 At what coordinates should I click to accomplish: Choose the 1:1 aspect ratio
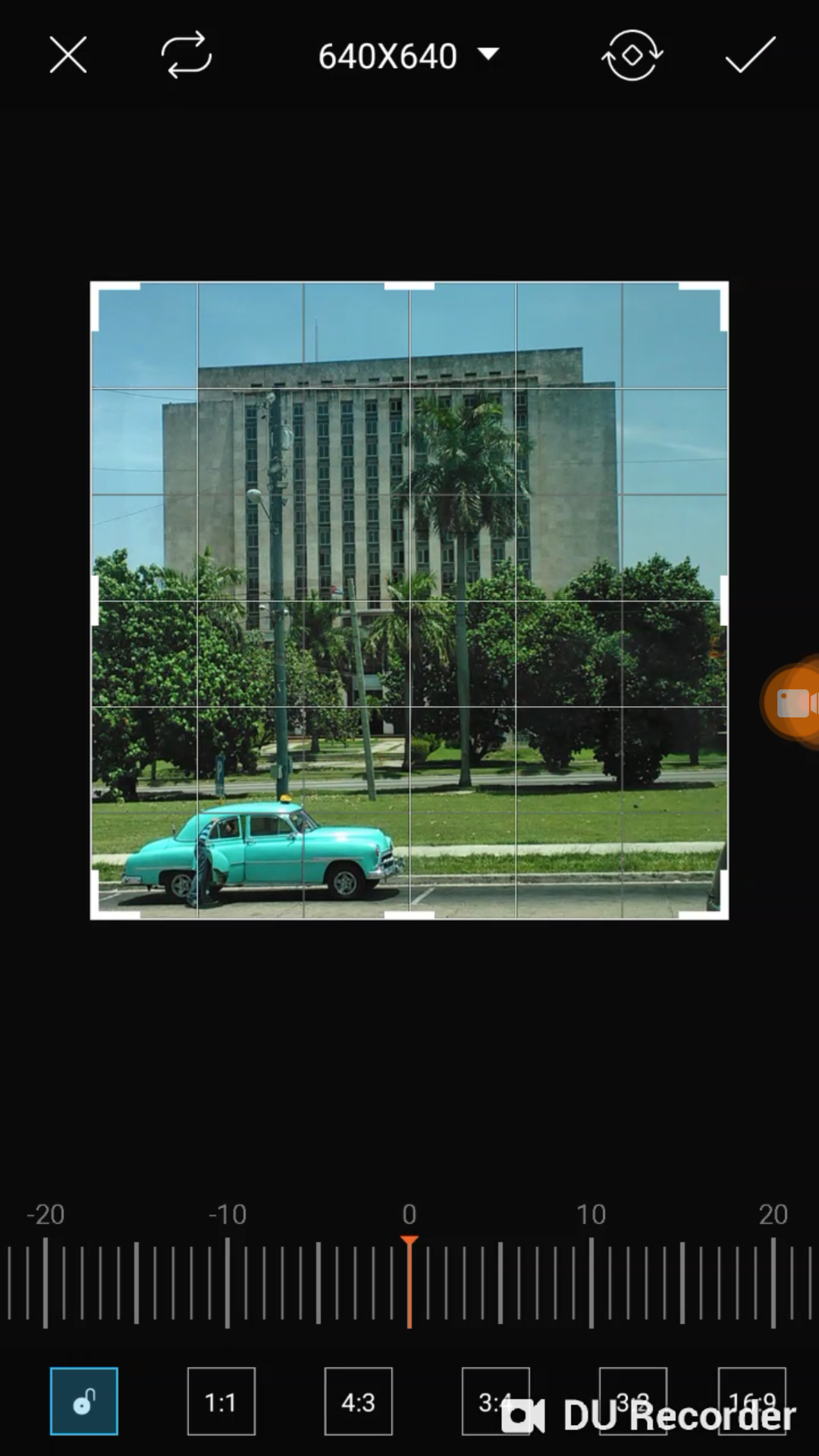click(221, 1401)
